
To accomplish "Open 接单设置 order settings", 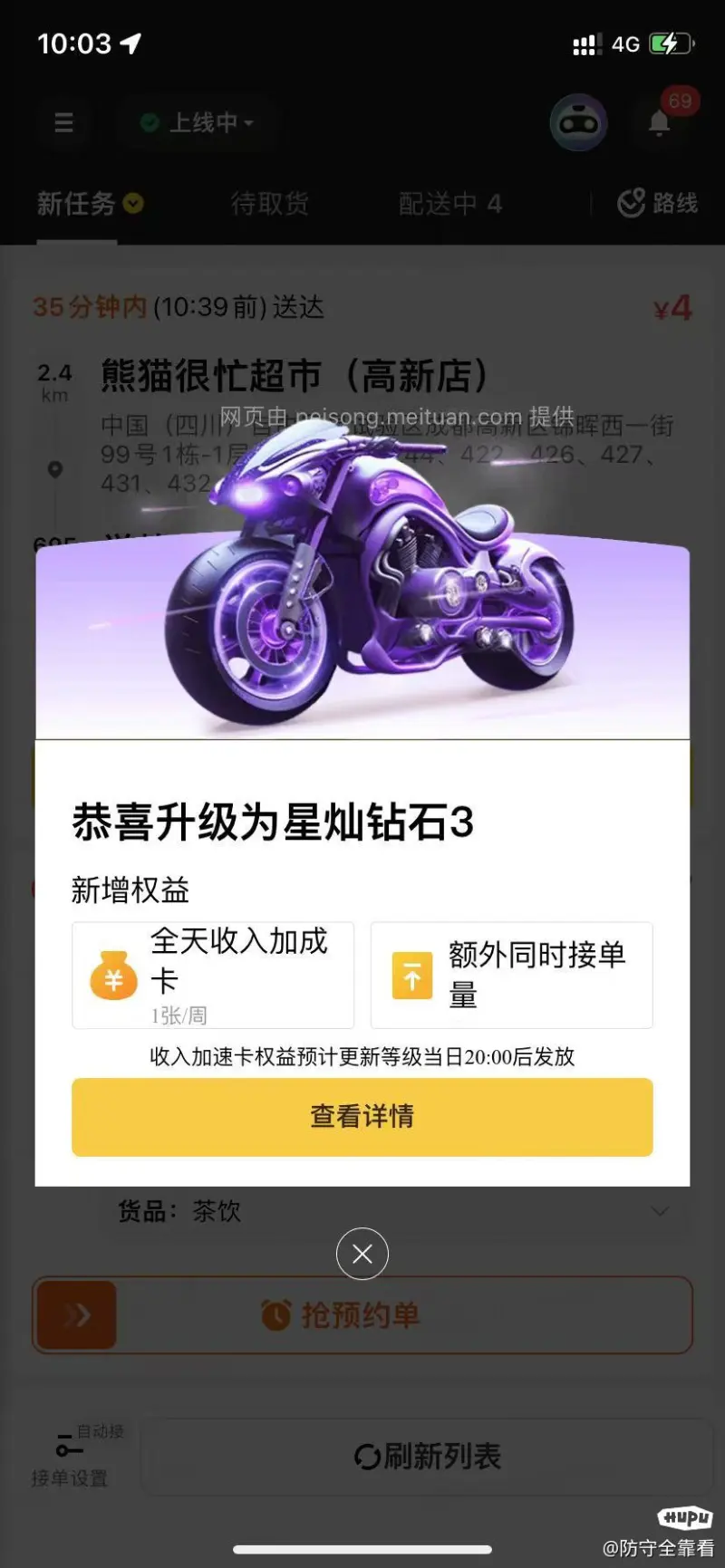I will click(x=69, y=1457).
